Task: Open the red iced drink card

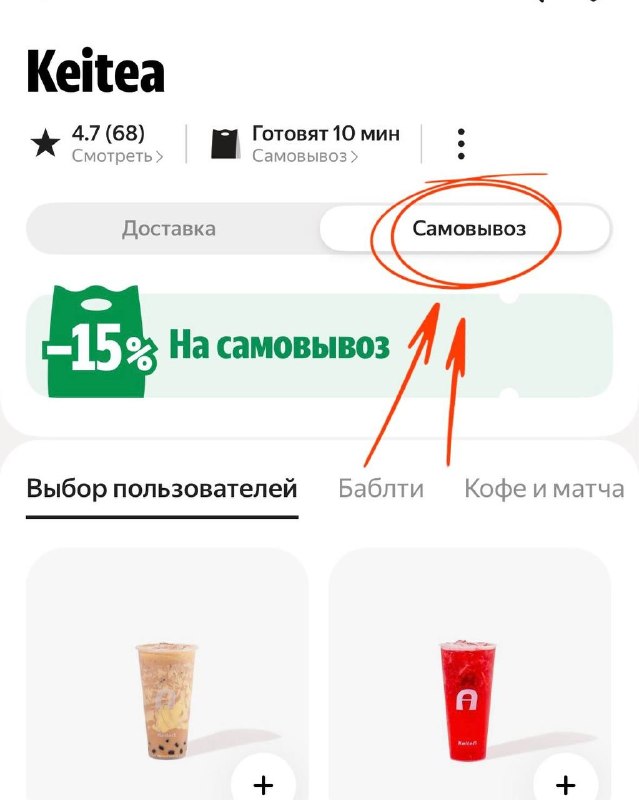Action: click(469, 674)
